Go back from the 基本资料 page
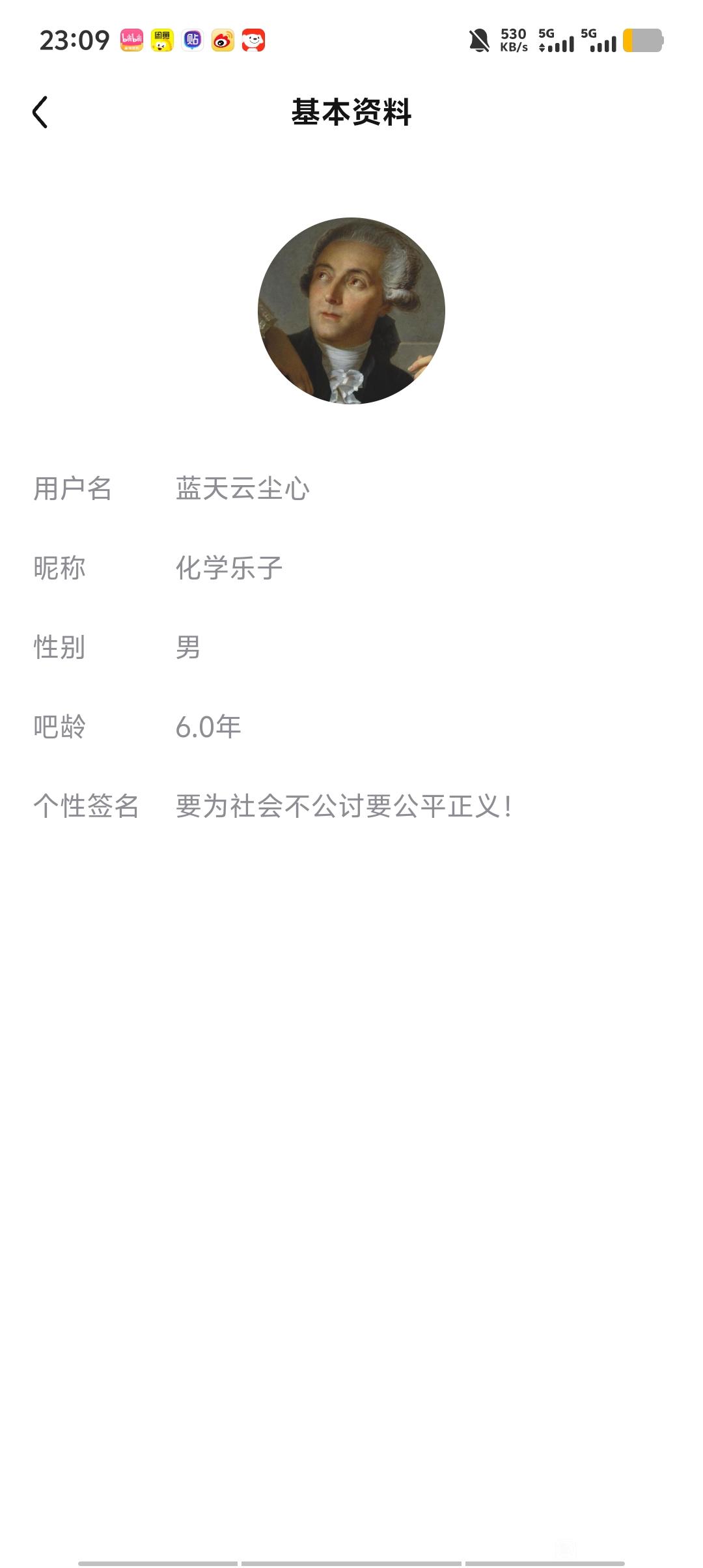The width and height of the screenshot is (703, 1568). [40, 112]
